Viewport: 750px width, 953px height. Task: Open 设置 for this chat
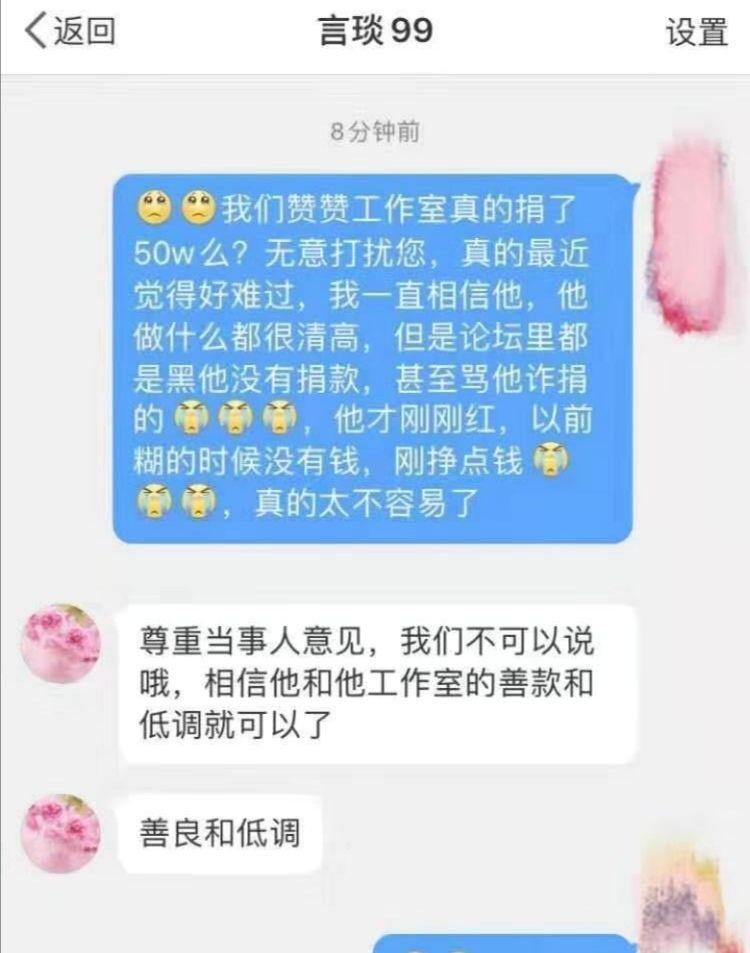(697, 32)
